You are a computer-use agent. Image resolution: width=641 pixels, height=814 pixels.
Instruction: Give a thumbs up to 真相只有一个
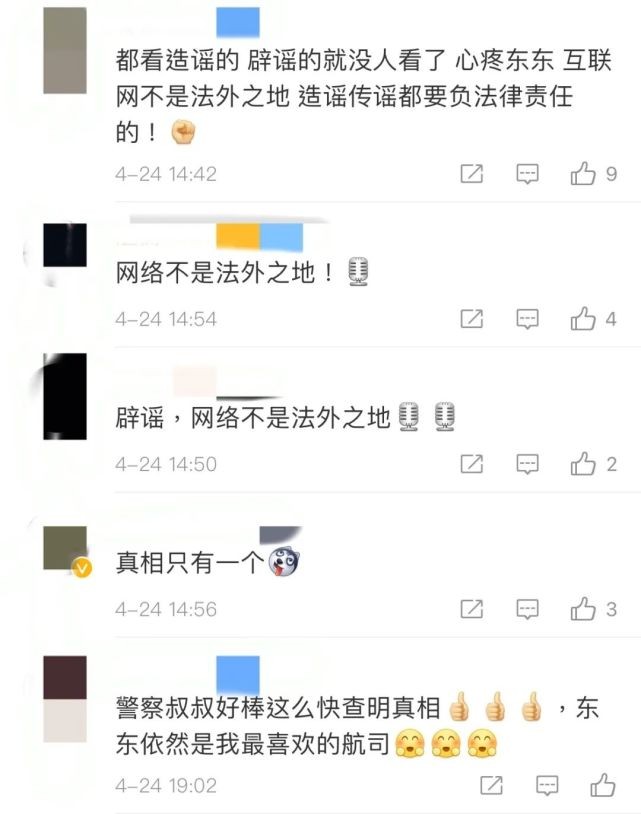[583, 608]
